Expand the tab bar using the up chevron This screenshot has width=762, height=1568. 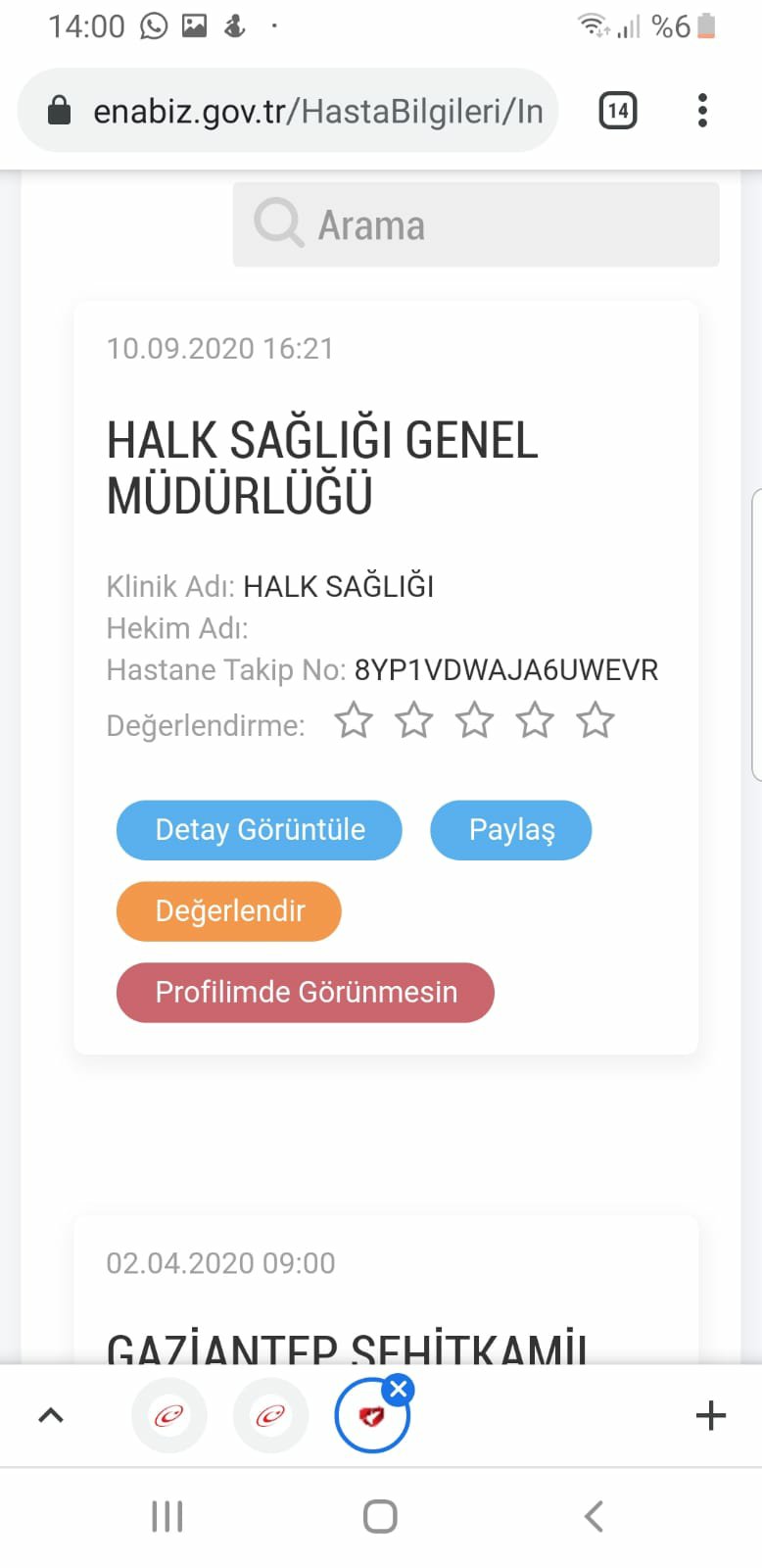[x=51, y=1415]
